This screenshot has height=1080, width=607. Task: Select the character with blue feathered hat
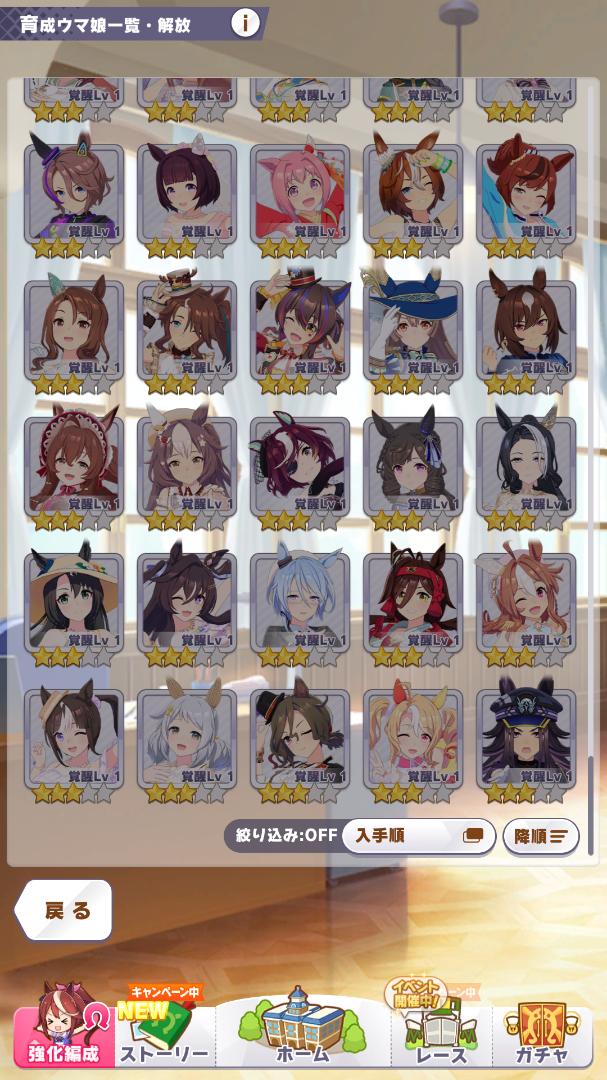tap(413, 331)
